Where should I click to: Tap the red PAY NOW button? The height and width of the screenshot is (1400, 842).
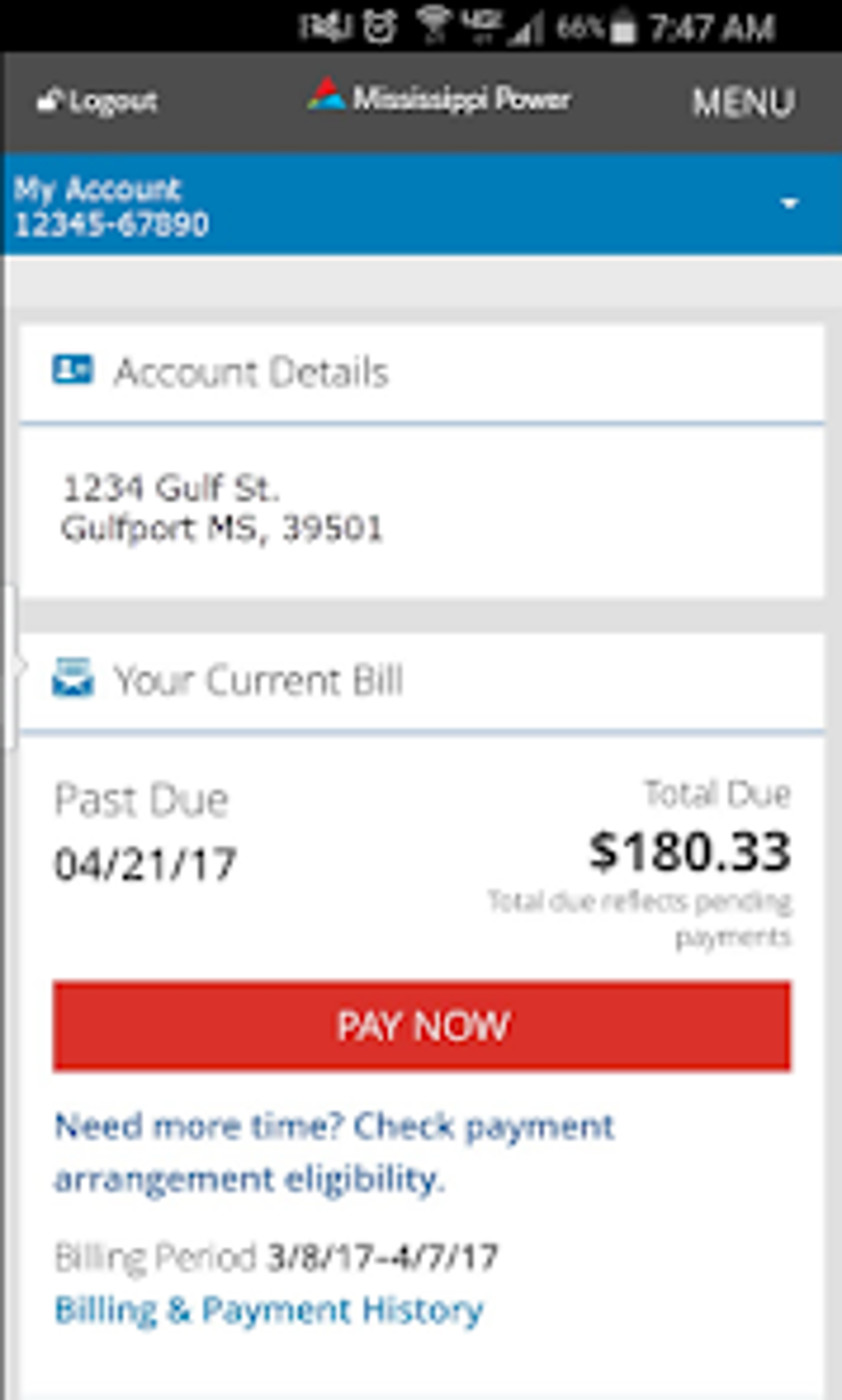coord(422,1026)
